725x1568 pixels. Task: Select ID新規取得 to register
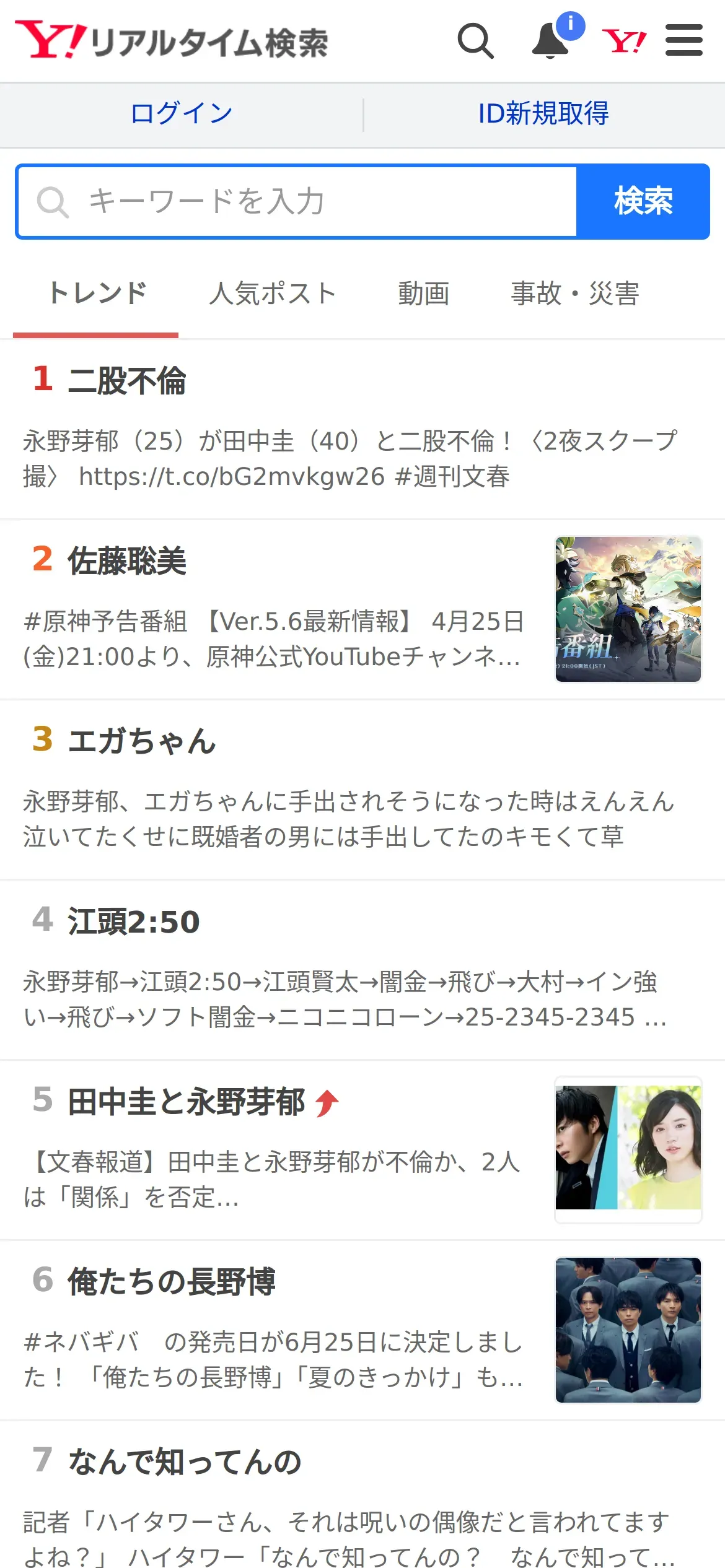pos(543,114)
